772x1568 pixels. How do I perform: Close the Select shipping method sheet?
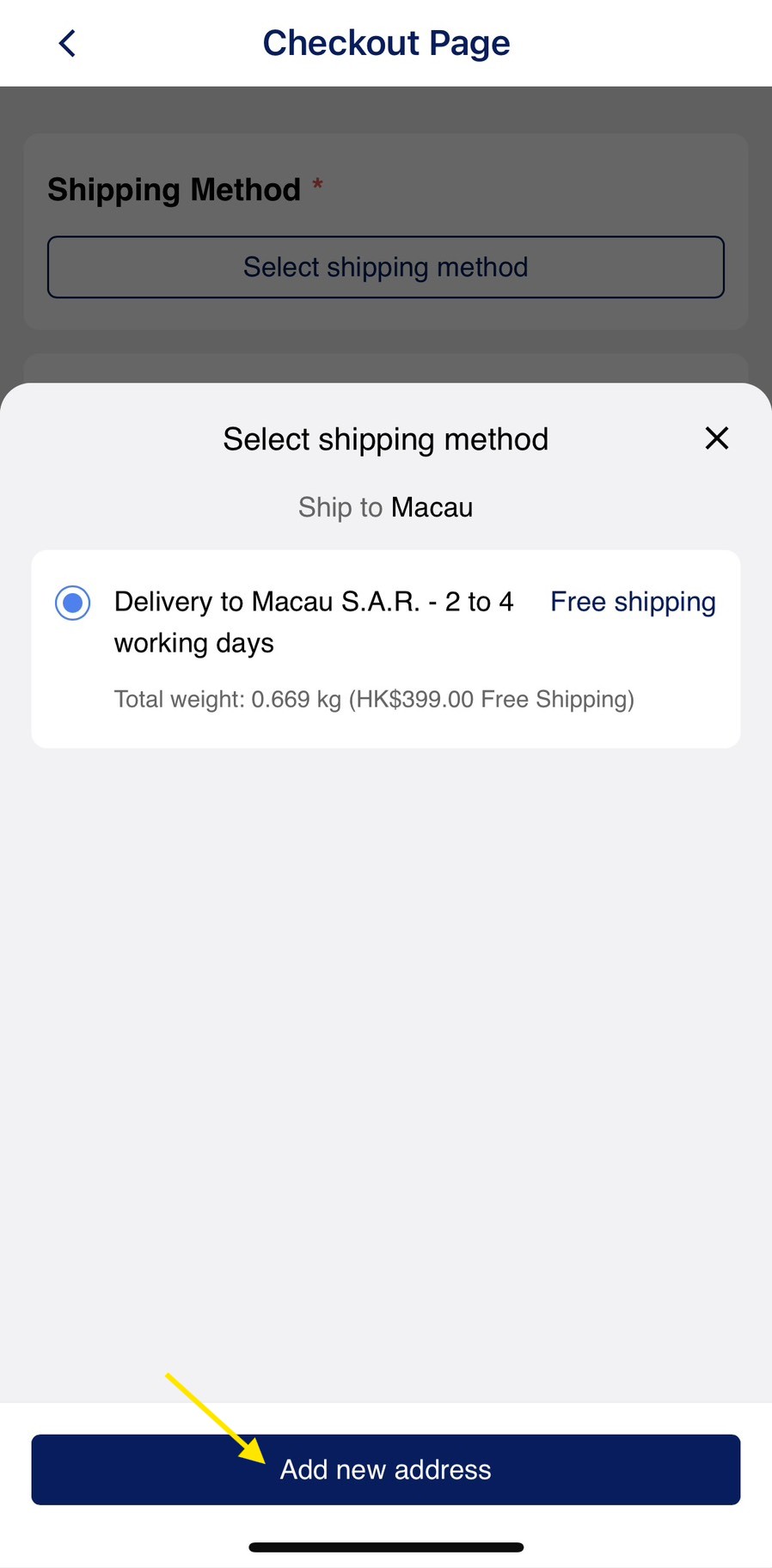tap(716, 438)
